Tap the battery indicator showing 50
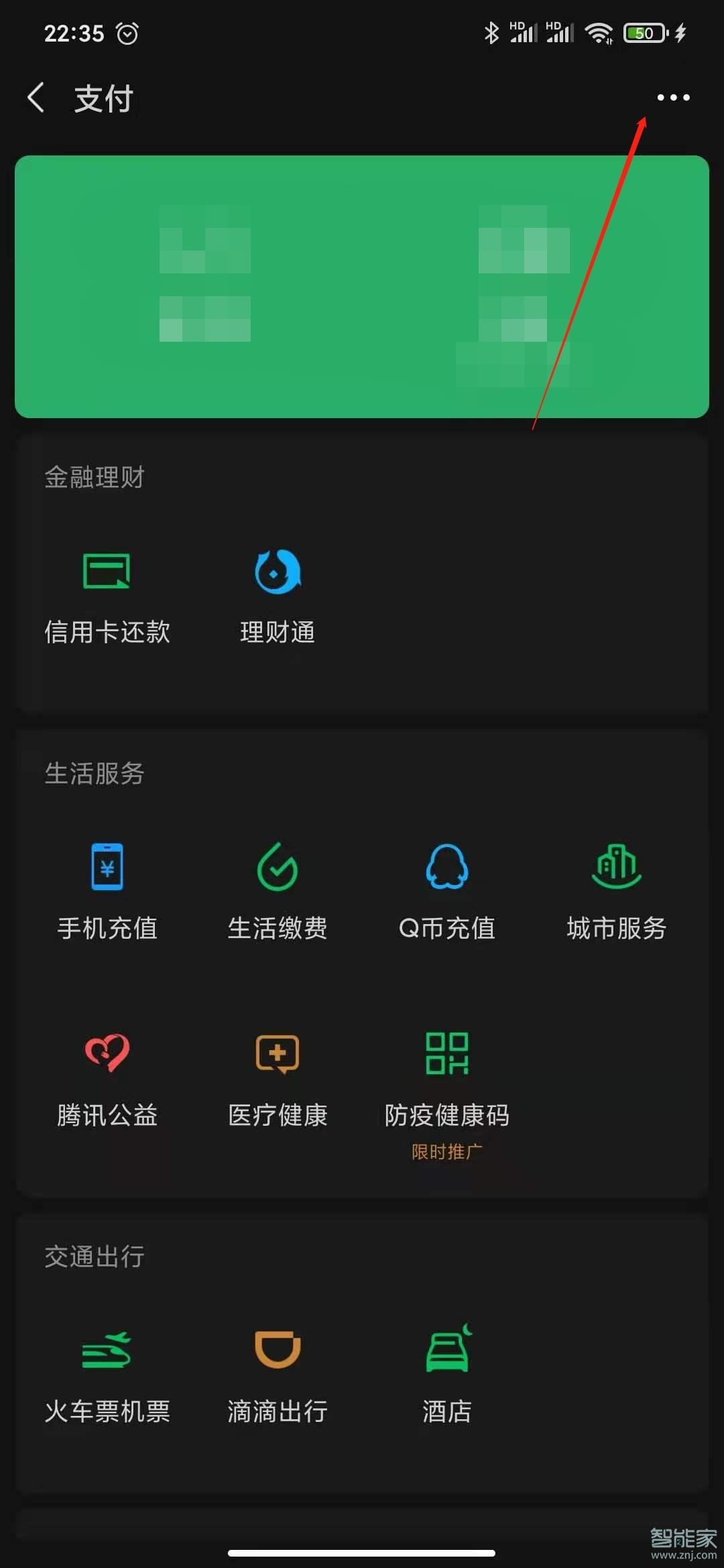Screen dimensions: 724x1568 (642, 31)
